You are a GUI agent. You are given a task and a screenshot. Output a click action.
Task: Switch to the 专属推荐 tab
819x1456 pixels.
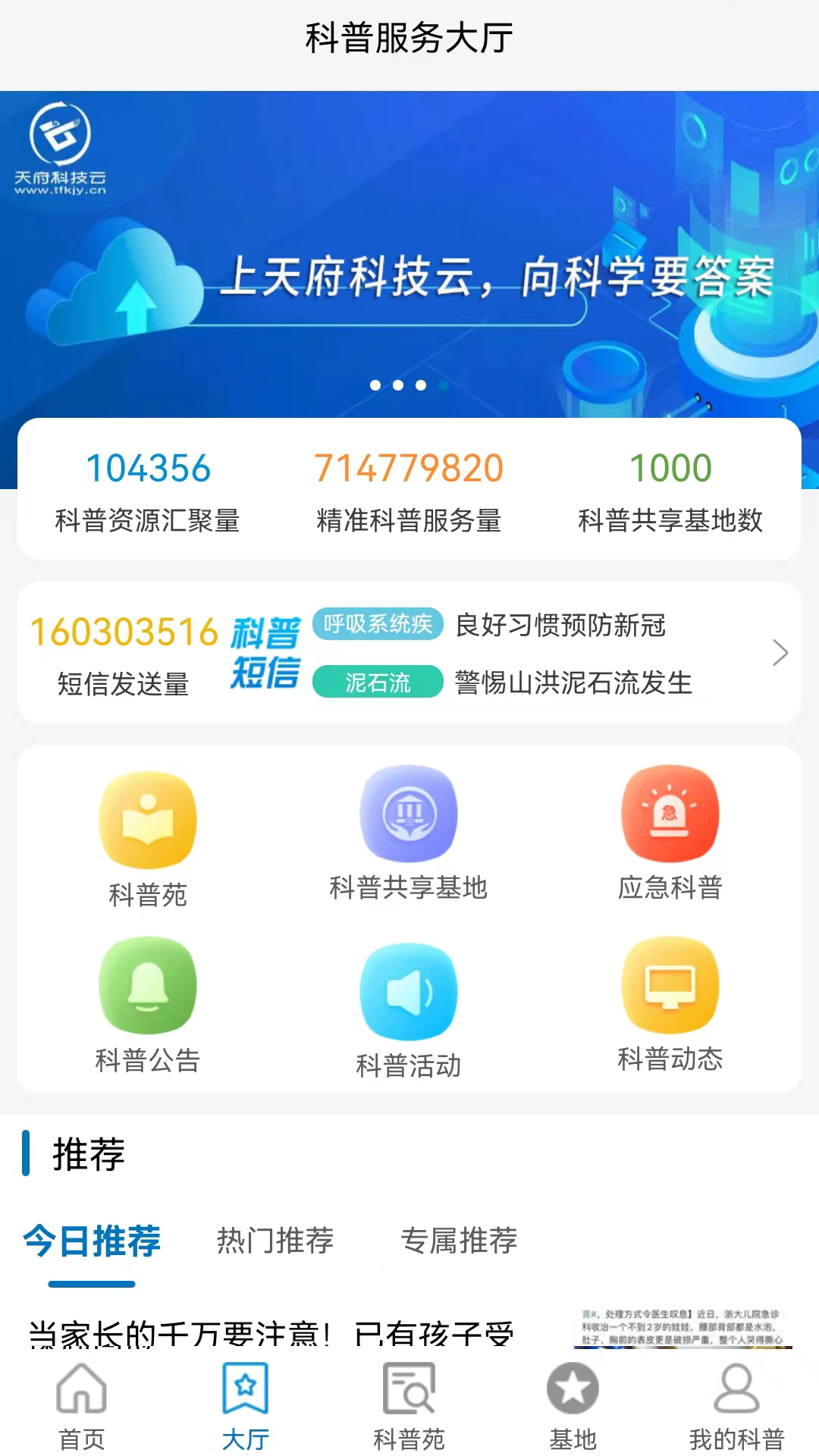click(x=459, y=1242)
